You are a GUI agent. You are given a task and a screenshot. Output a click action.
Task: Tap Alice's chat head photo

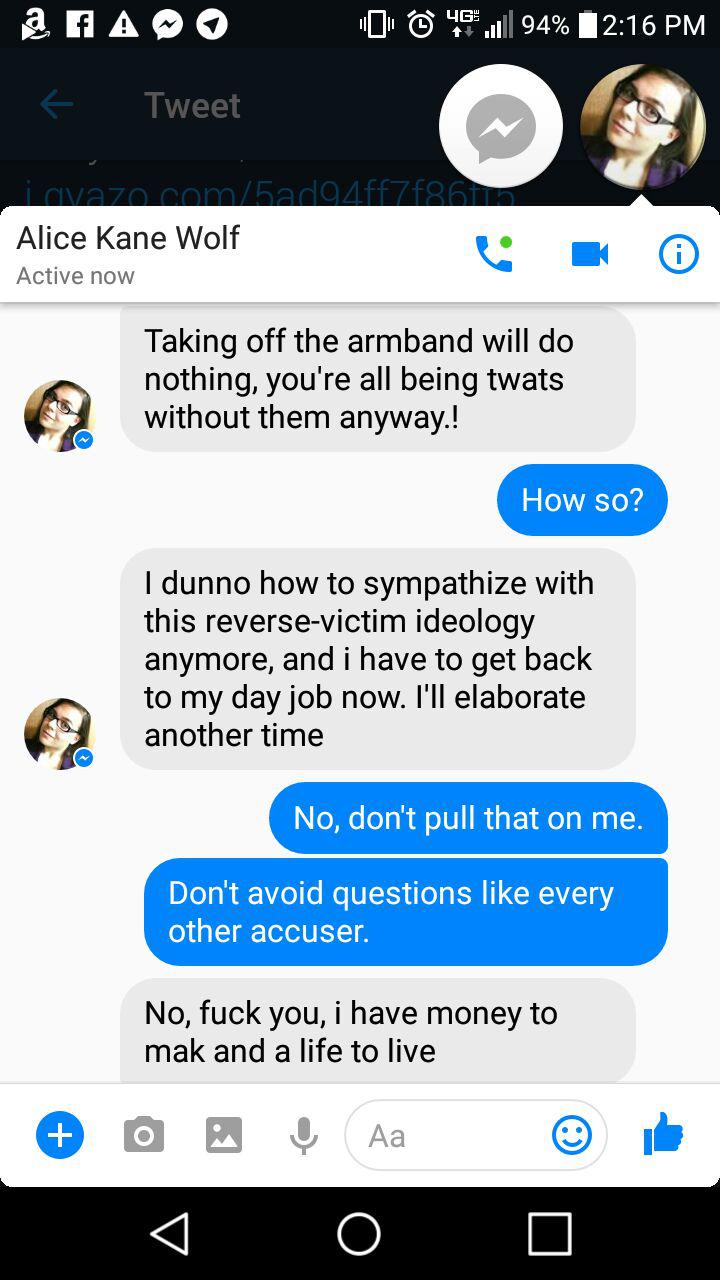coord(643,127)
